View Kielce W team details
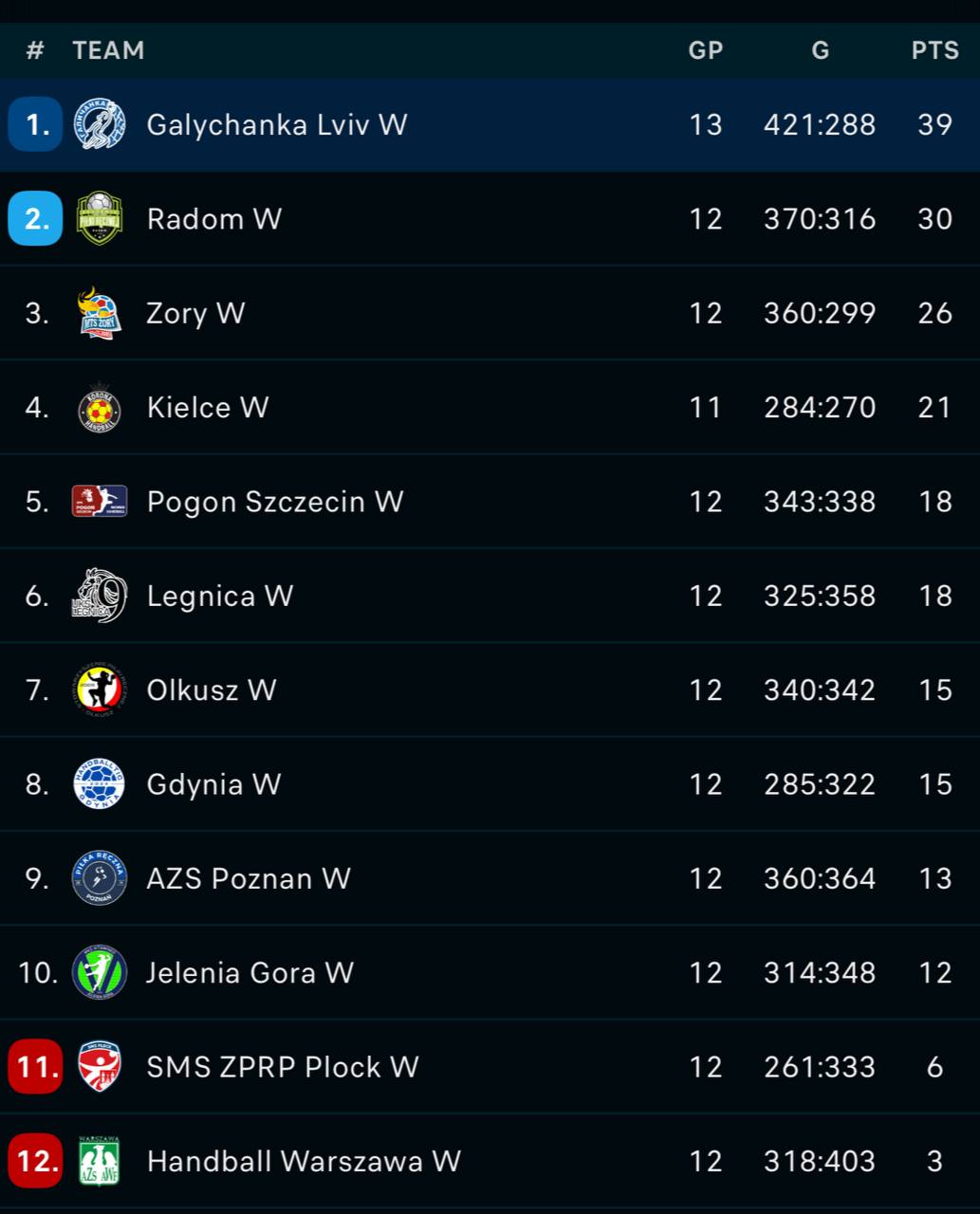 (x=208, y=408)
